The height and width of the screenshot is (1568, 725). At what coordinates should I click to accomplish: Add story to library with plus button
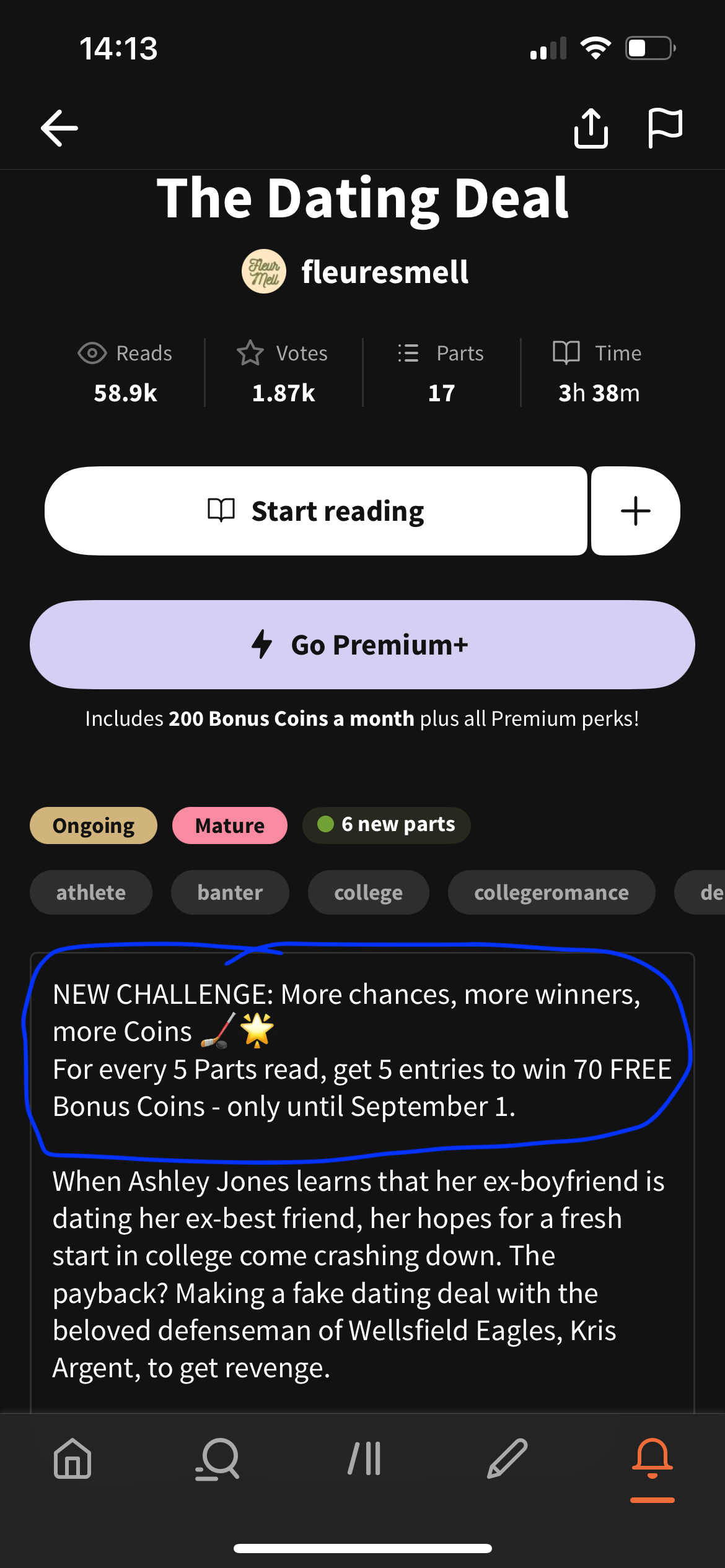636,511
